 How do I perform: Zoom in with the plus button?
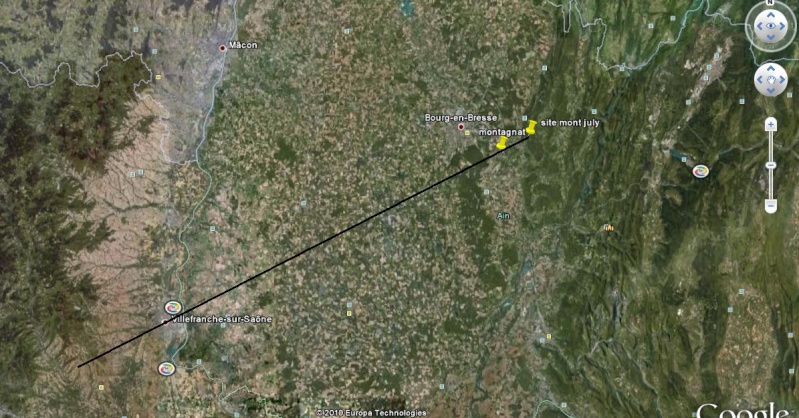(x=771, y=124)
